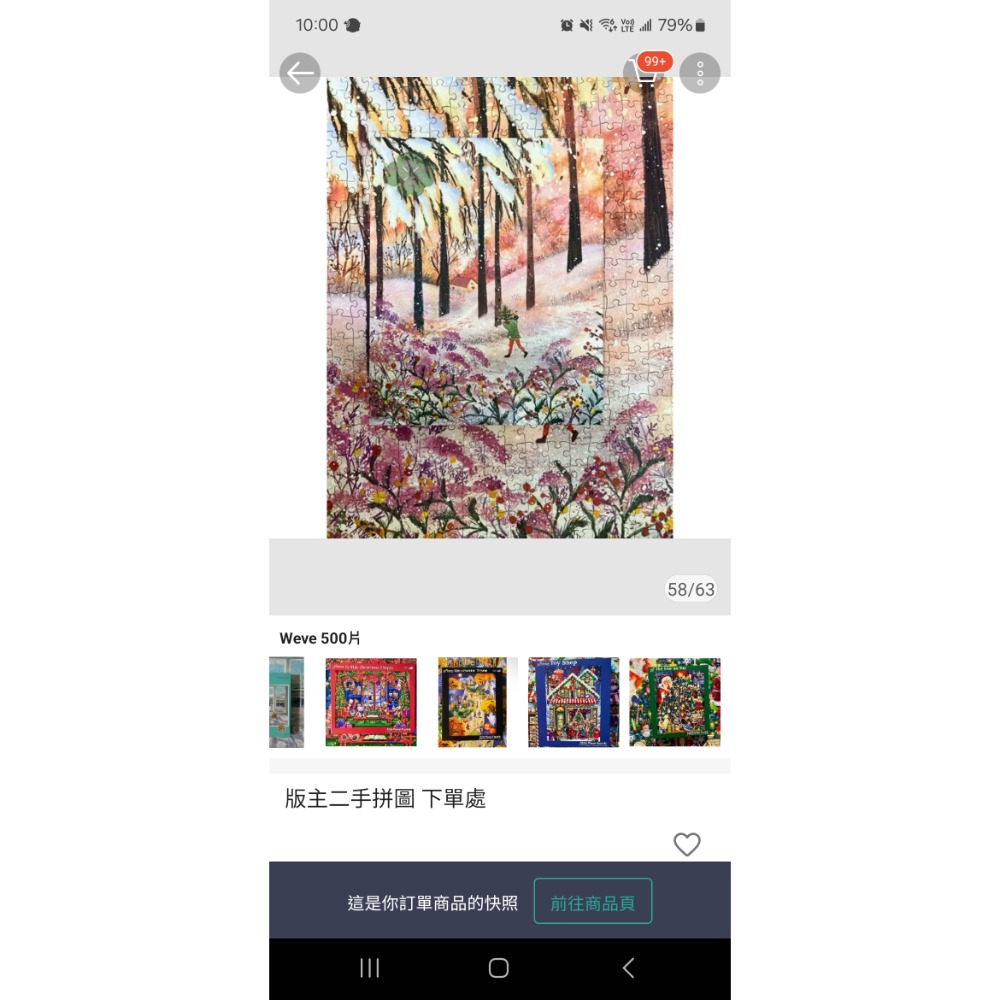Open recent apps from navigation bar
This screenshot has width=1000, height=1000.
pyautogui.click(x=370, y=968)
